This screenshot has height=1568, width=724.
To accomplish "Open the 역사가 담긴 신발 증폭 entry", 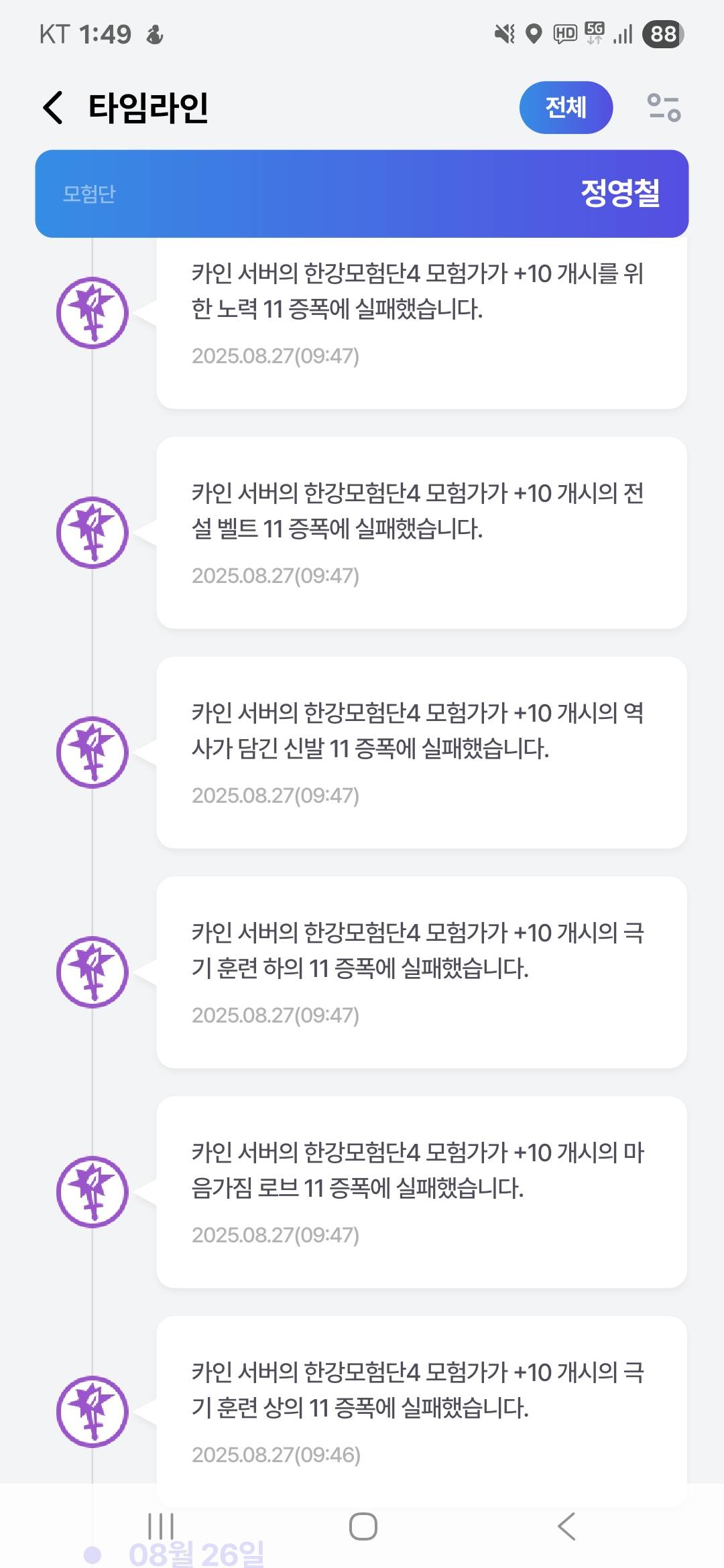I will pyautogui.click(x=422, y=753).
